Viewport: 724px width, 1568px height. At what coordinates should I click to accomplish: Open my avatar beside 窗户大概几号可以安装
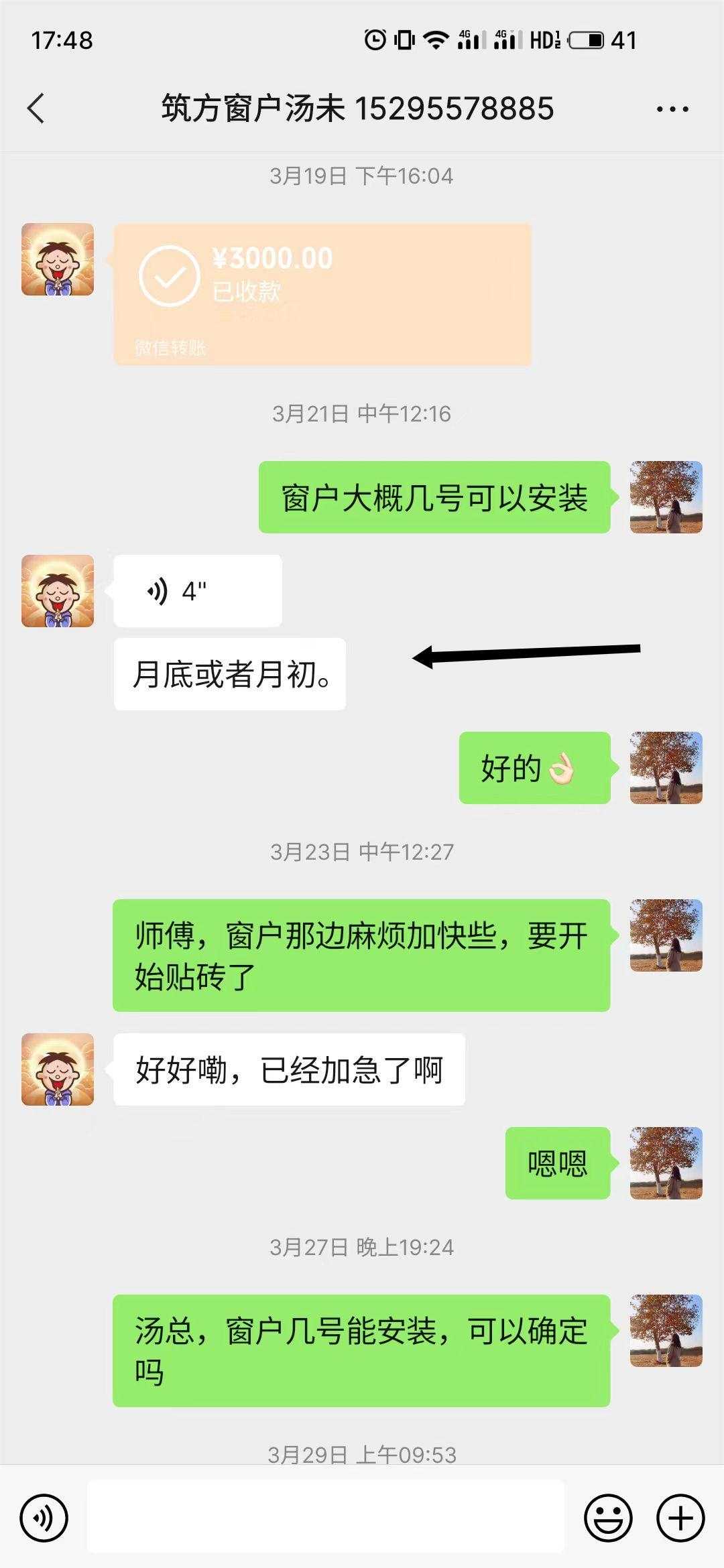tap(666, 497)
